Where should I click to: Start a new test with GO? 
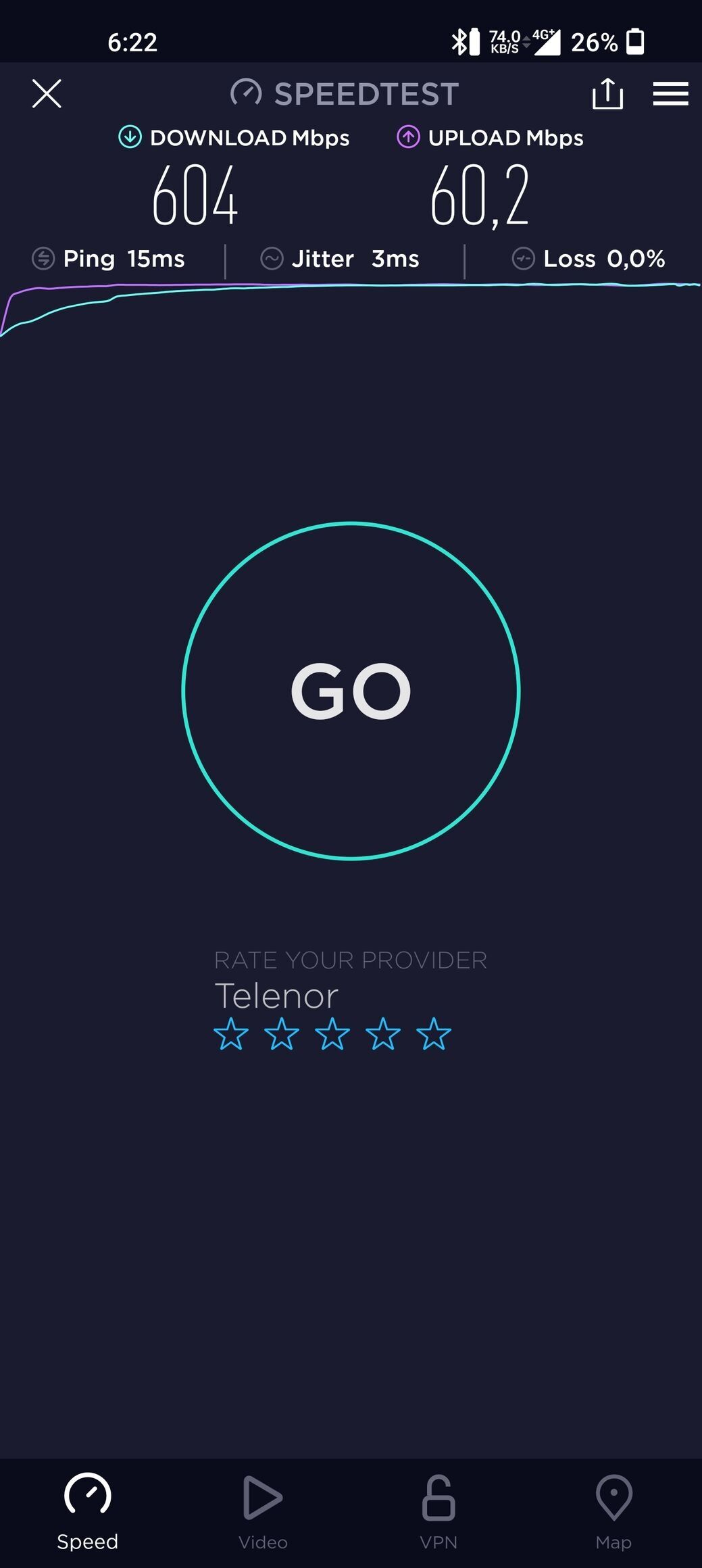351,691
